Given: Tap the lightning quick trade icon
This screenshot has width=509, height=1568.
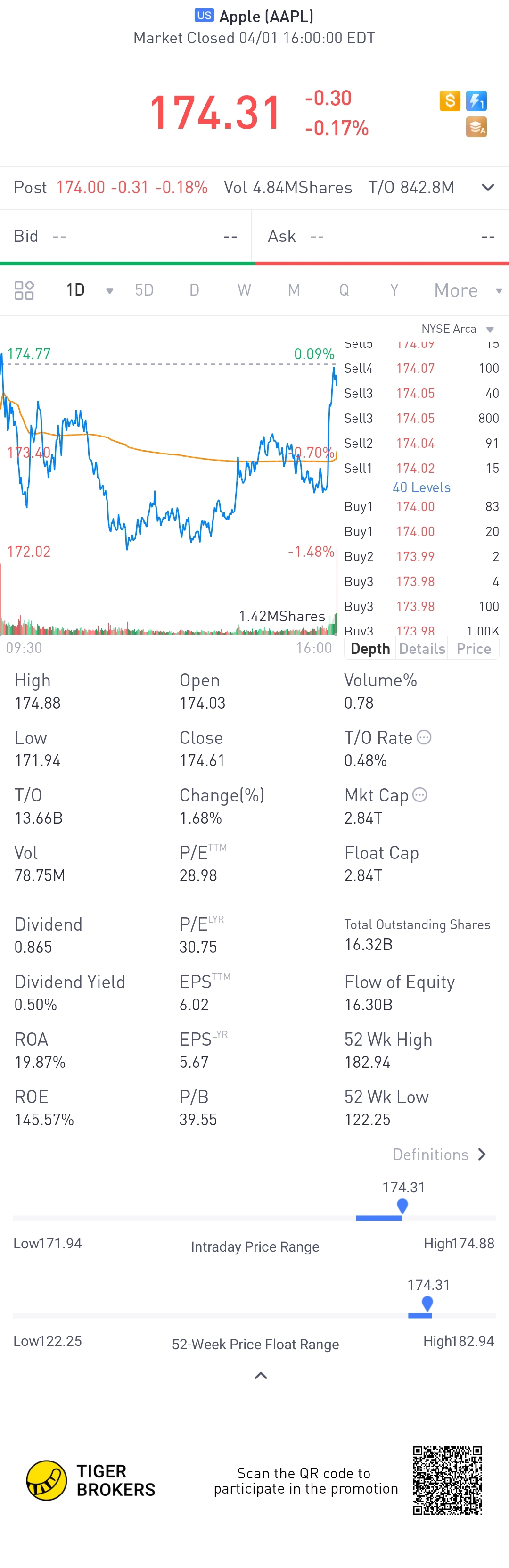Looking at the screenshot, I should [476, 101].
